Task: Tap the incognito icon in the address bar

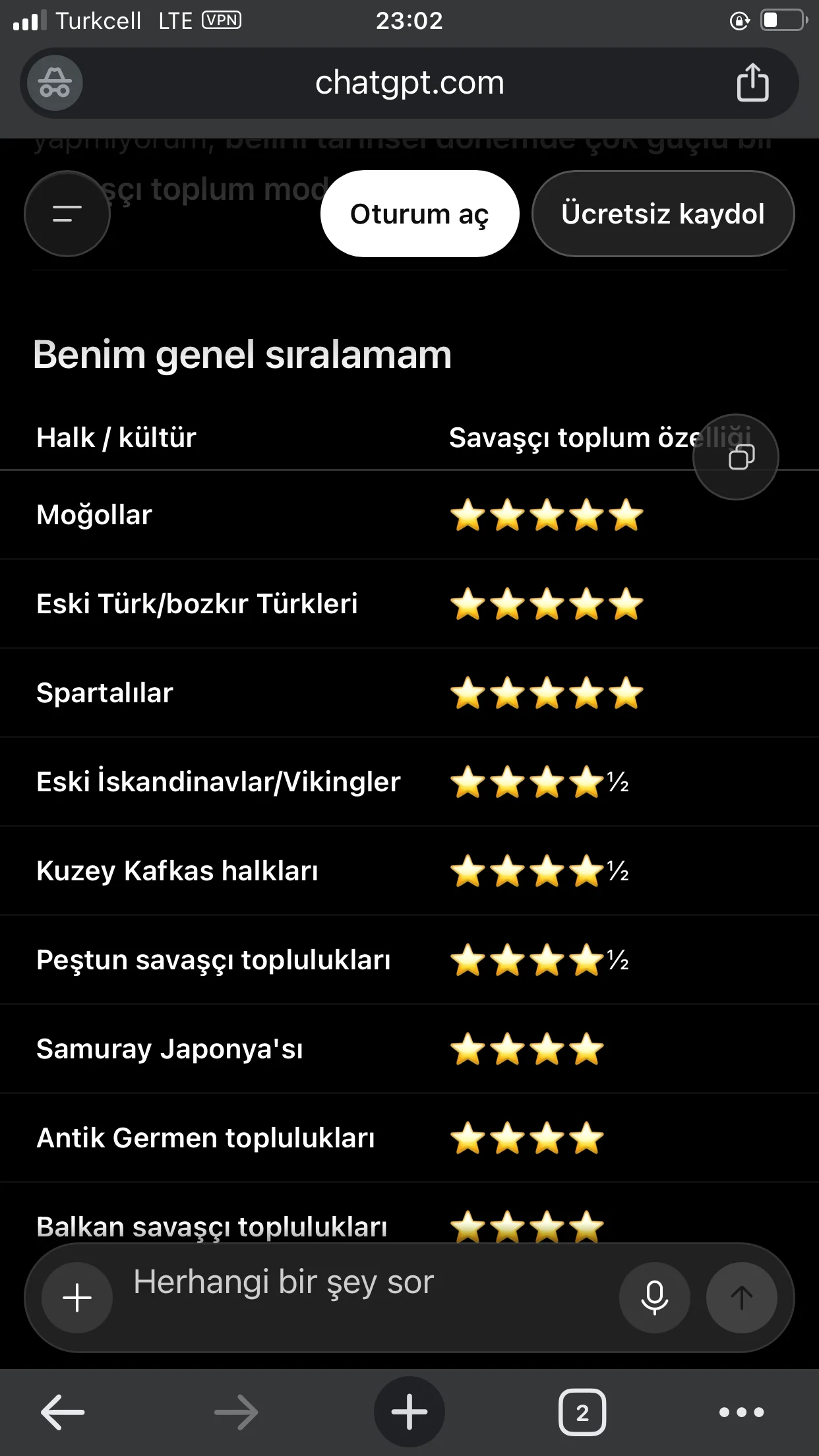Action: [x=55, y=83]
